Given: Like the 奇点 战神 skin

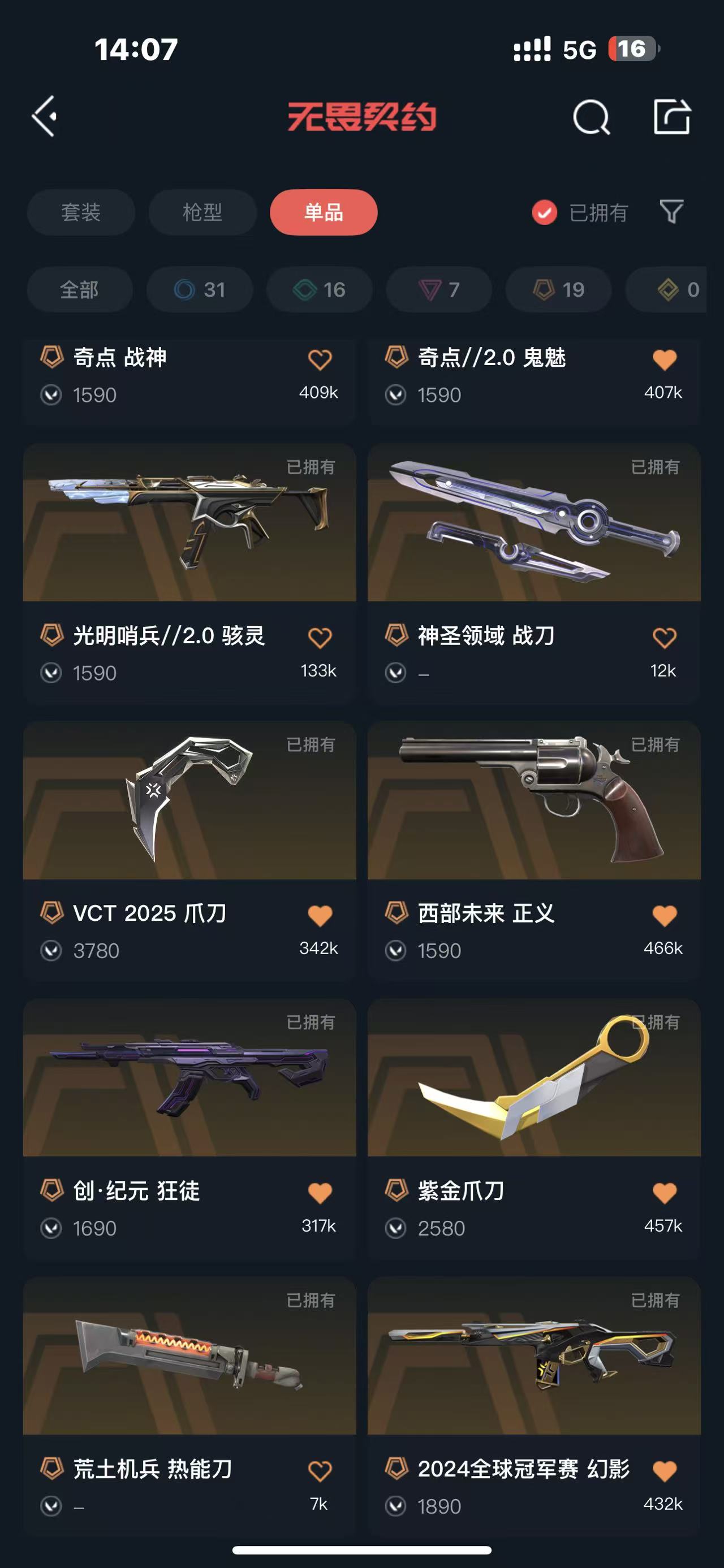Looking at the screenshot, I should 320,359.
